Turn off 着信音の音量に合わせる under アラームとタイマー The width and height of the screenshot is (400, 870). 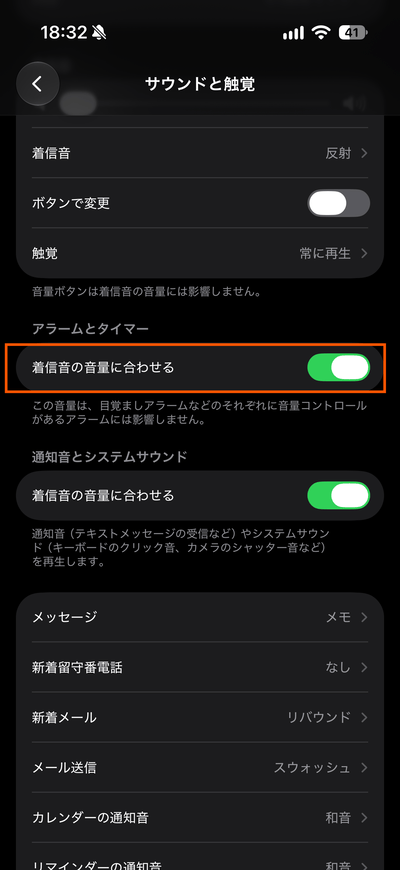(x=338, y=368)
